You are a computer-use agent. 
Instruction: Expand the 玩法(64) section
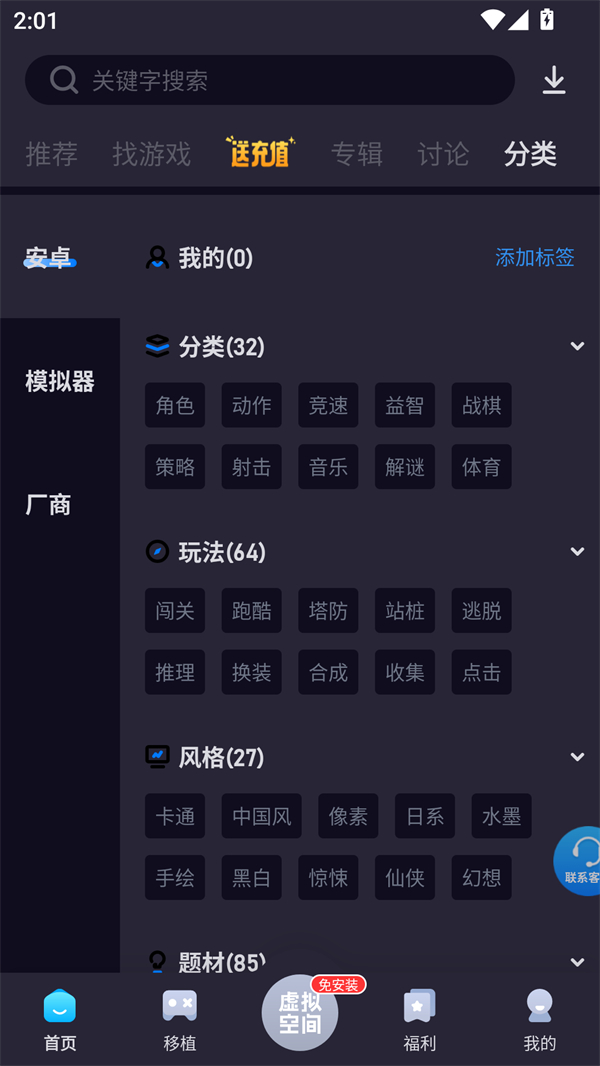click(577, 551)
